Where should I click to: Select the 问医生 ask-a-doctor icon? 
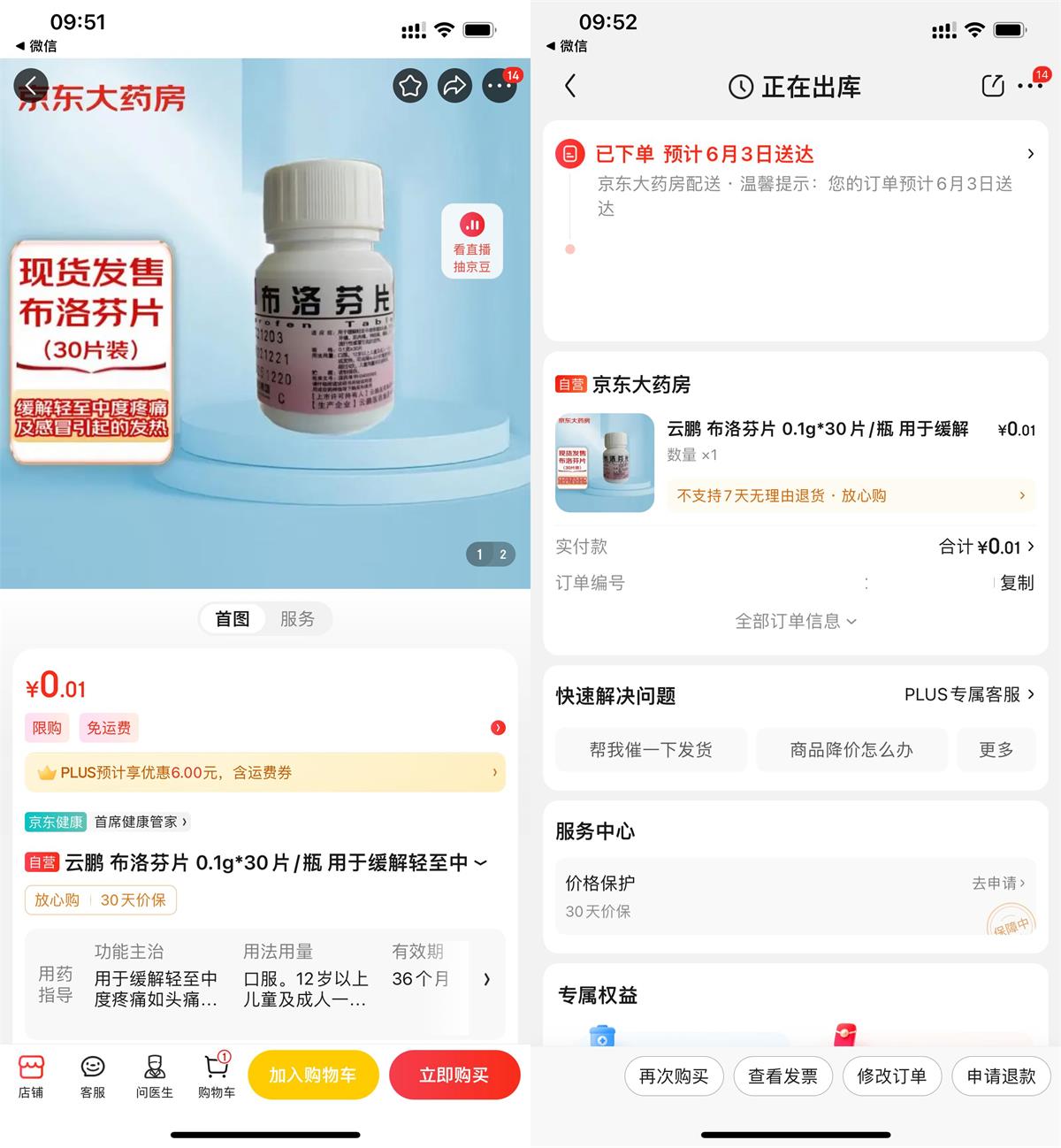click(154, 1075)
